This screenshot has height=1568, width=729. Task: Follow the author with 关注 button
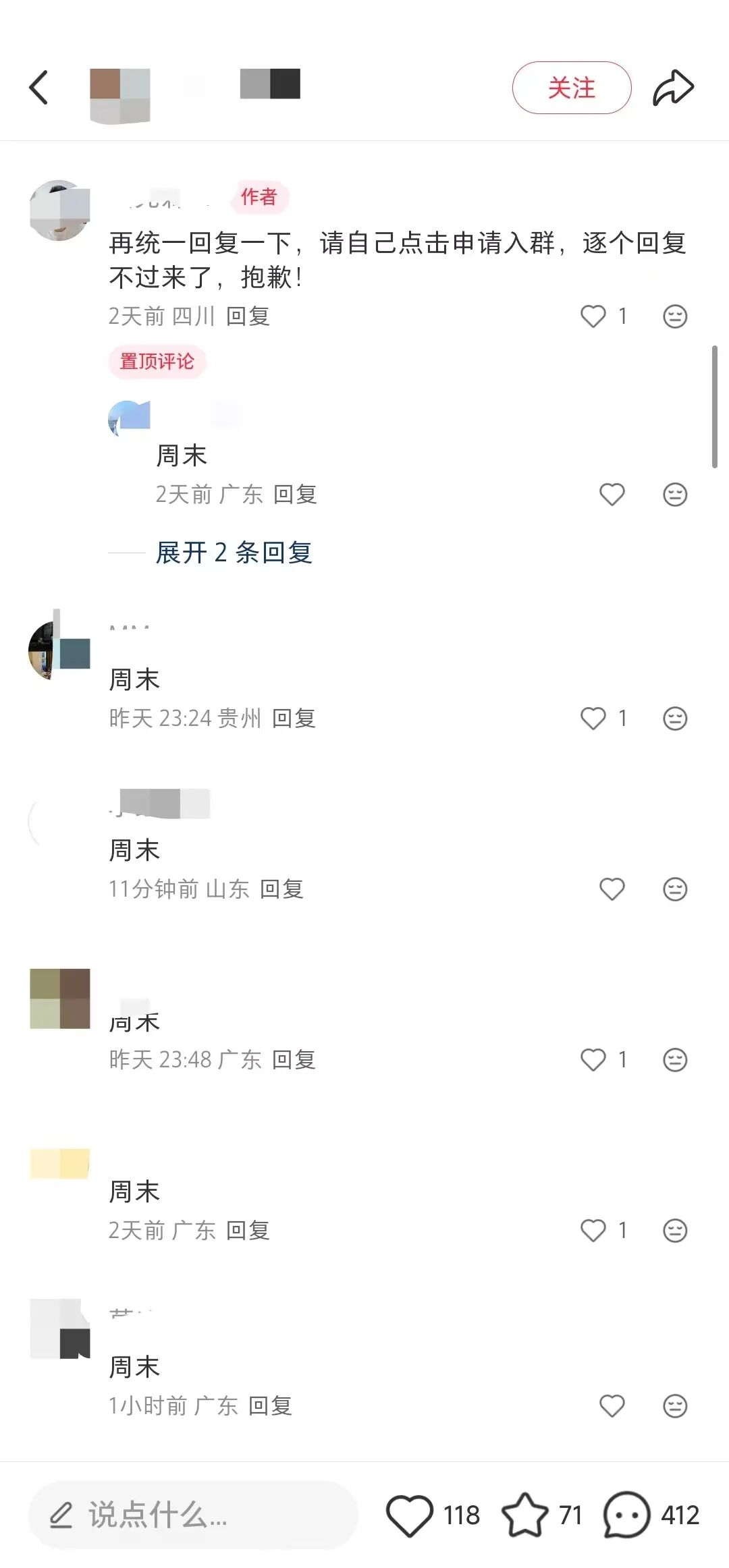pos(572,88)
